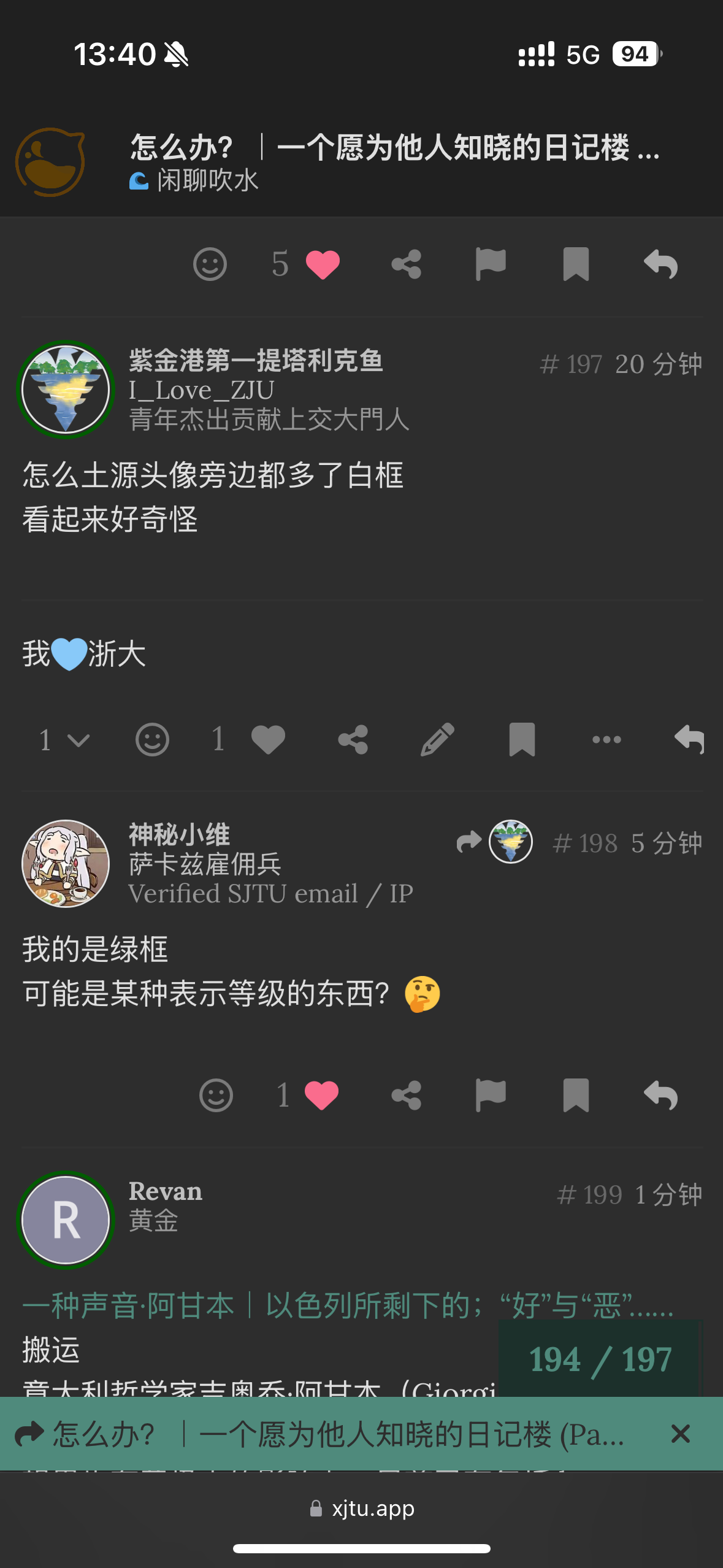Image resolution: width=723 pixels, height=1568 pixels.
Task: Tap the xjtu.app address bar
Action: [362, 1508]
